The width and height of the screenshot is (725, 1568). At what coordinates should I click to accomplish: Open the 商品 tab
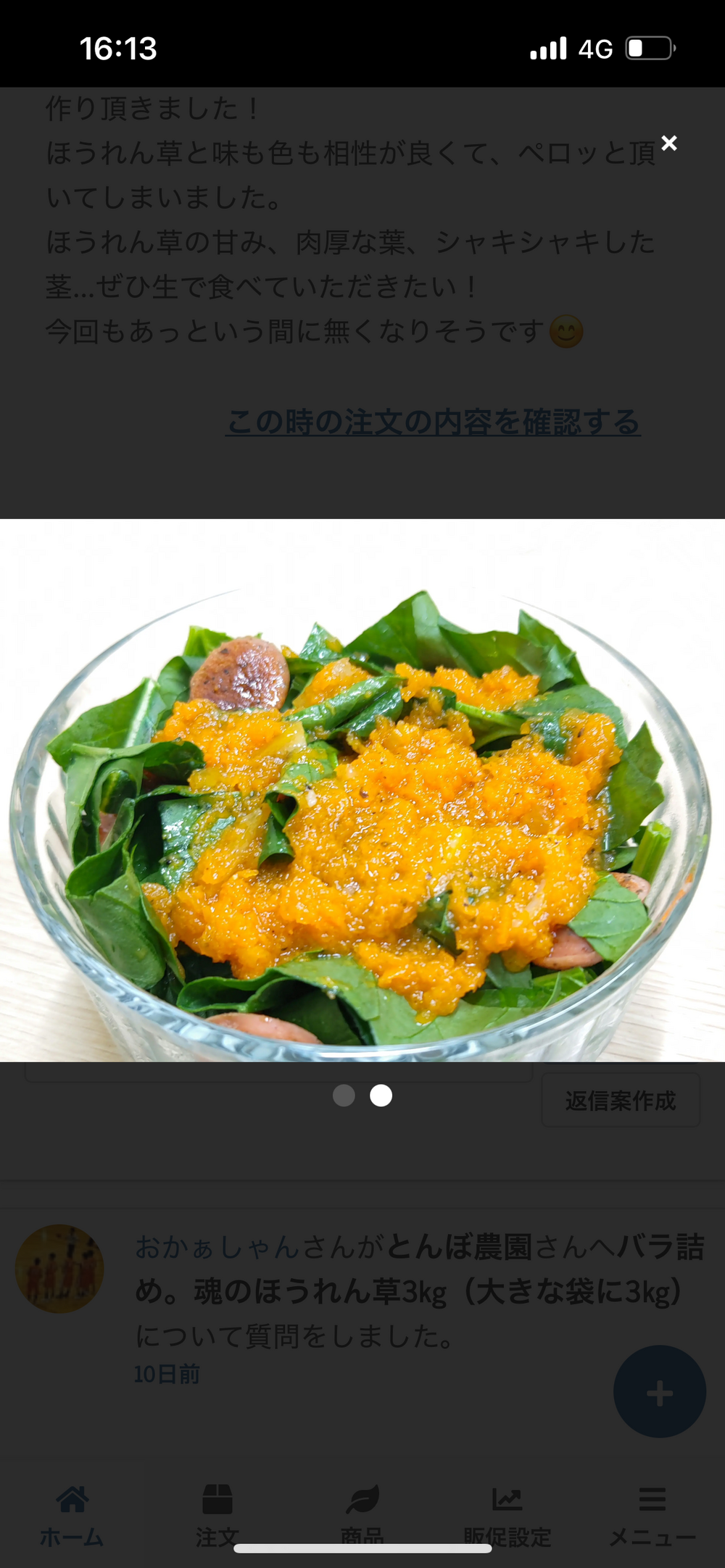pos(362,1514)
